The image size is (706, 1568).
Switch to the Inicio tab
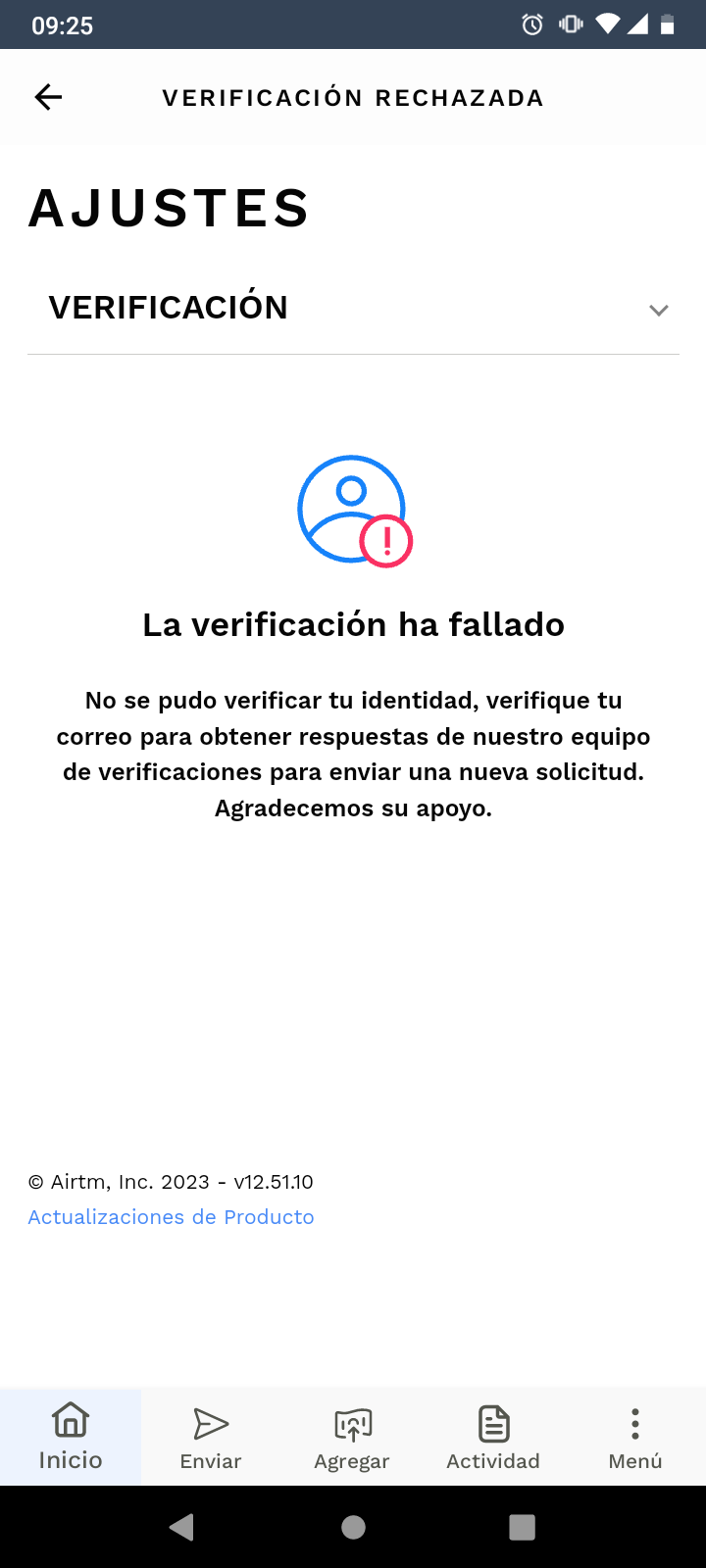tap(71, 1437)
